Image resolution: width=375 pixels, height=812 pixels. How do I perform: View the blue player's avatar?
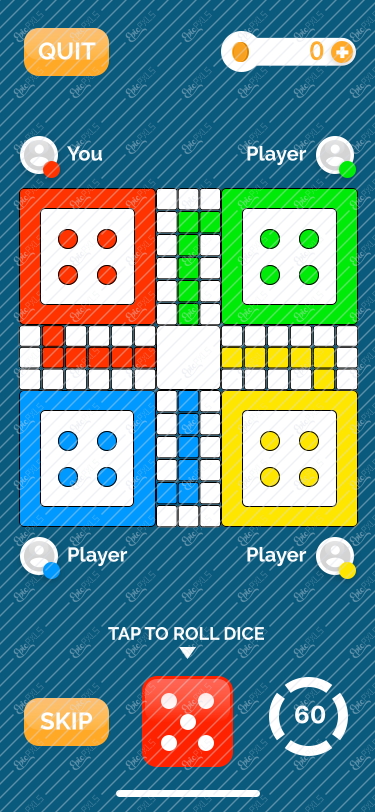(x=39, y=557)
